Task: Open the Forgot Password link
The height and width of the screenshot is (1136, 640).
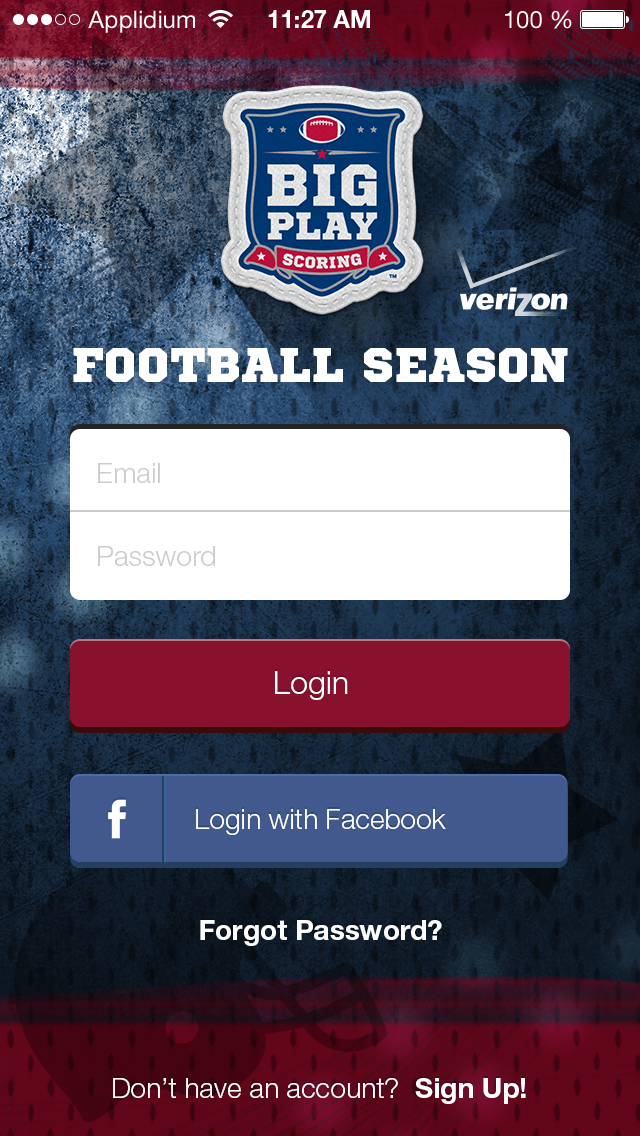Action: pos(320,931)
